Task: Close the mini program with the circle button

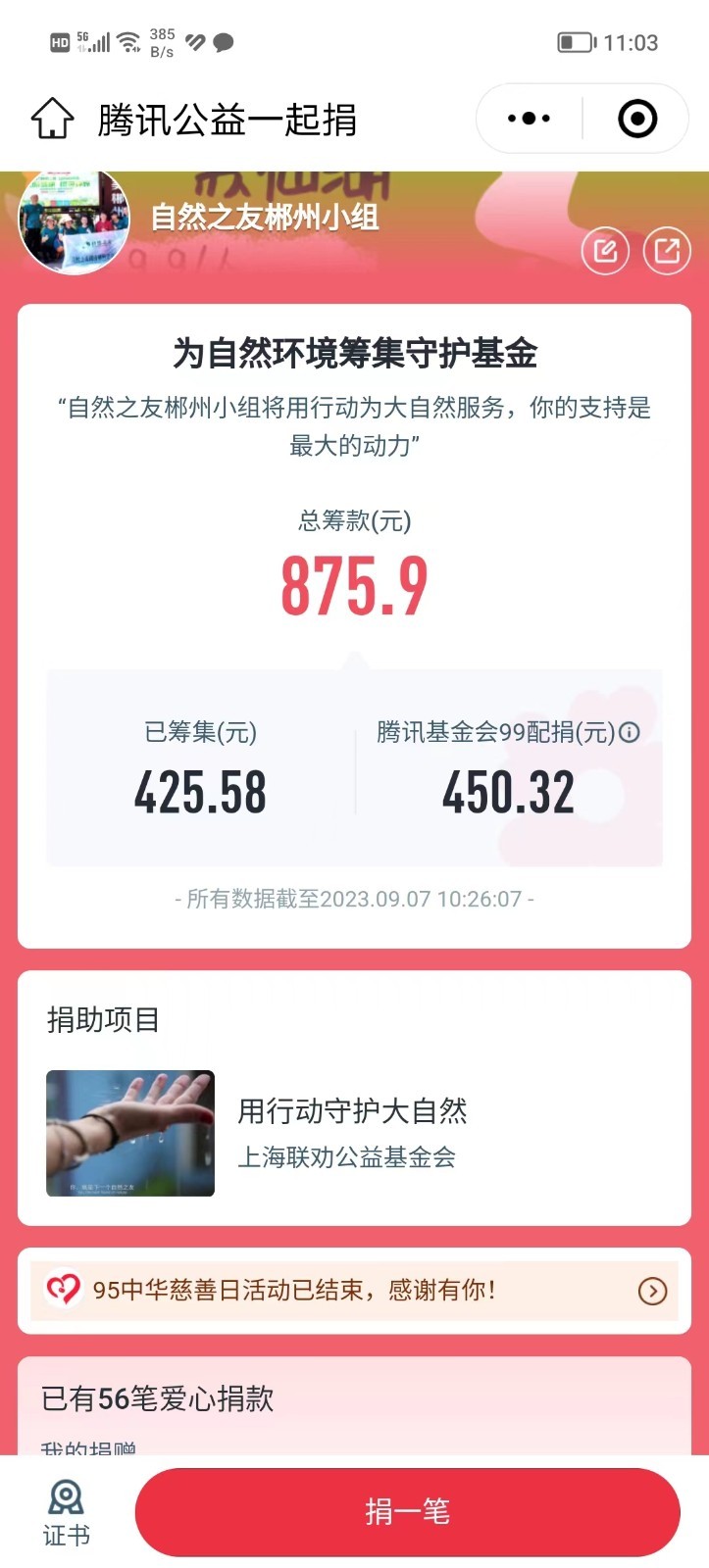Action: pos(636,119)
